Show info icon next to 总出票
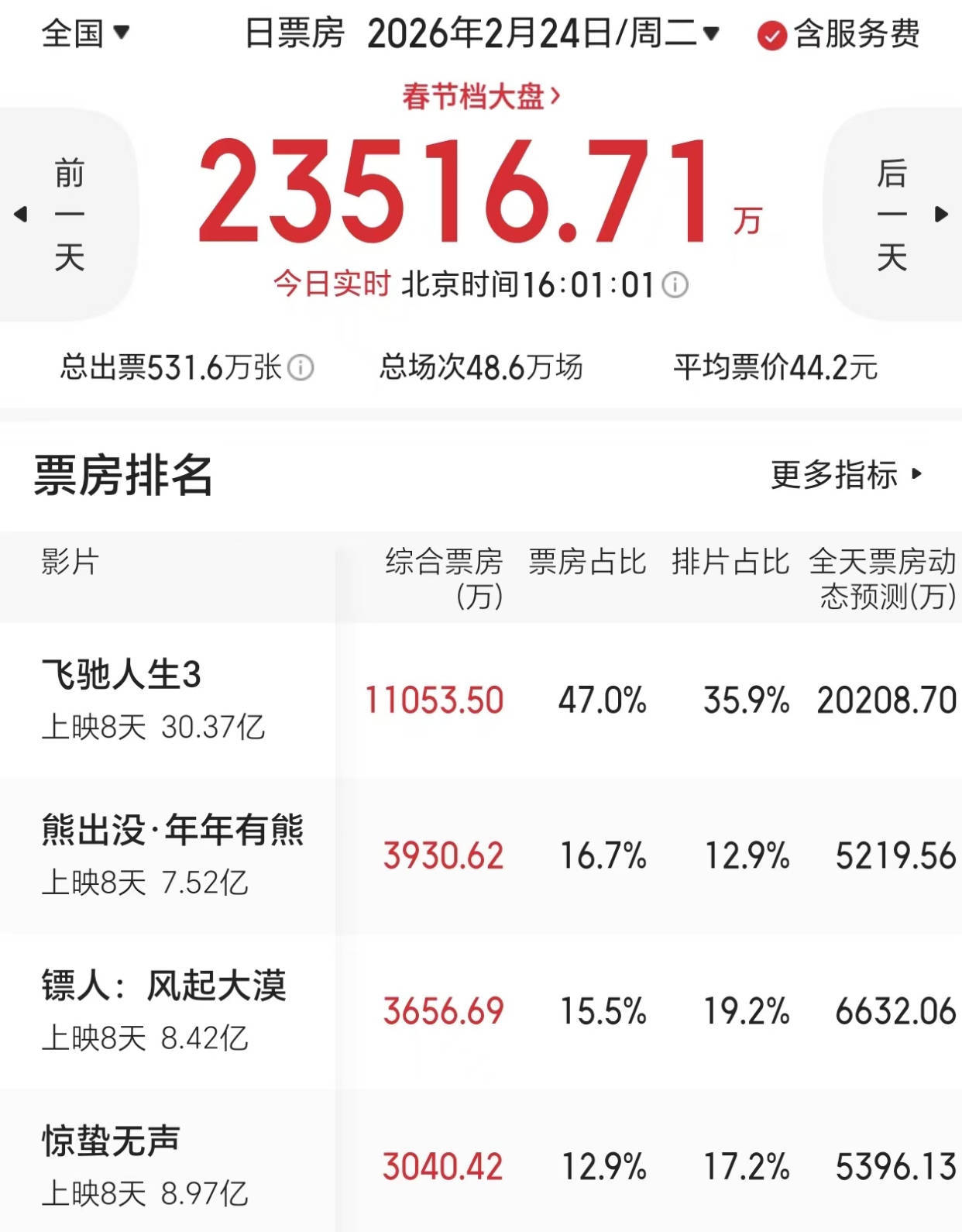This screenshot has height=1232, width=962. coord(301,367)
